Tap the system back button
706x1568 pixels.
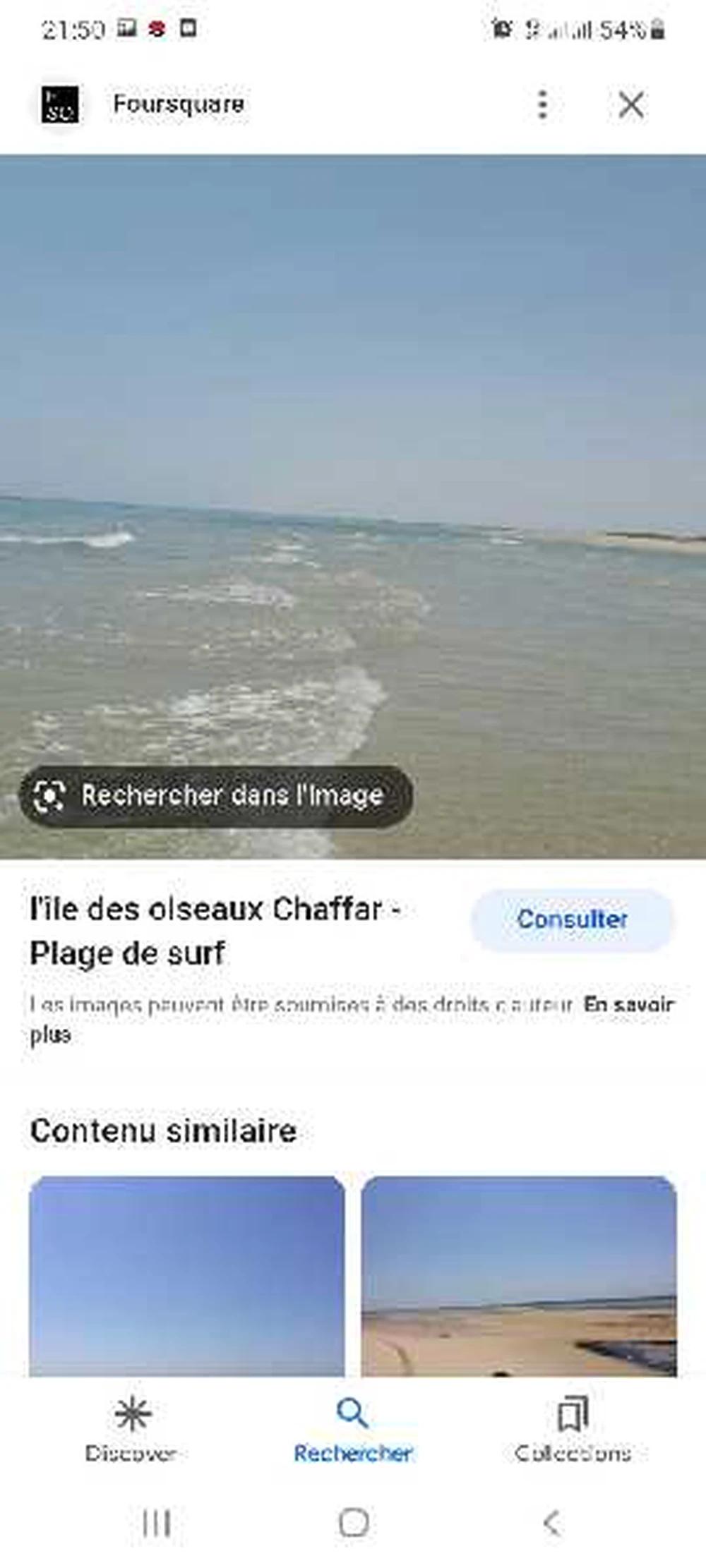pos(551,1522)
